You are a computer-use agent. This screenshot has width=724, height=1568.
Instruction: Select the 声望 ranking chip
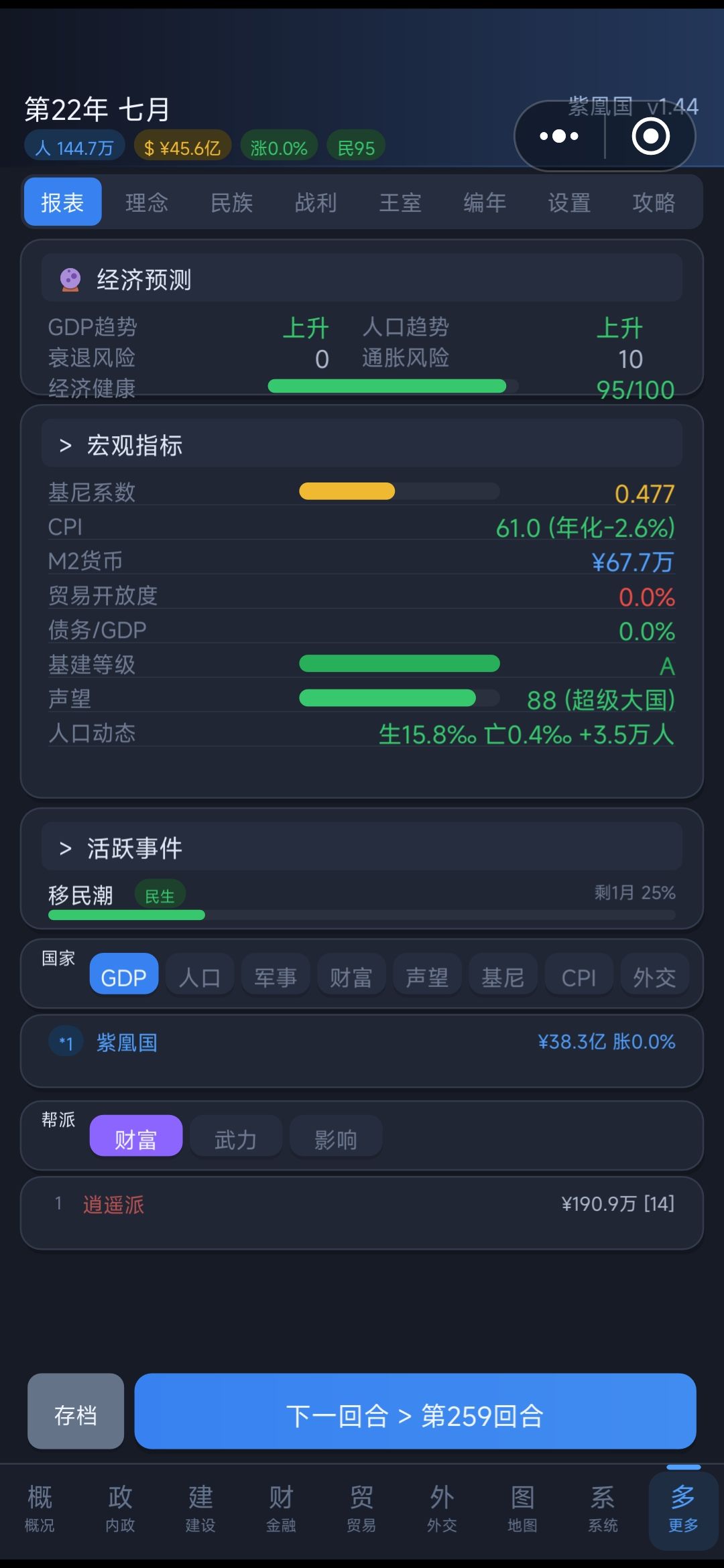click(427, 976)
